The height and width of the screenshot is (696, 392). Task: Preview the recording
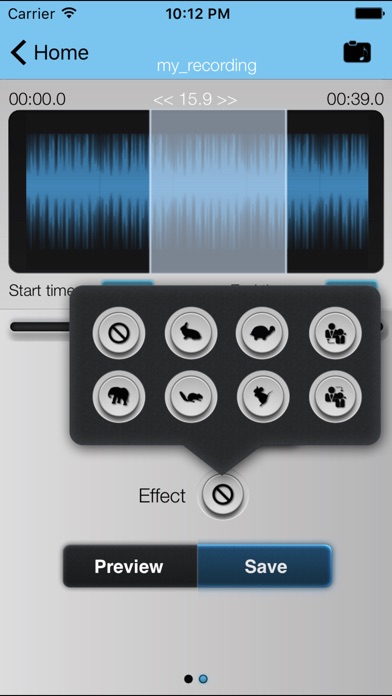[x=130, y=566]
